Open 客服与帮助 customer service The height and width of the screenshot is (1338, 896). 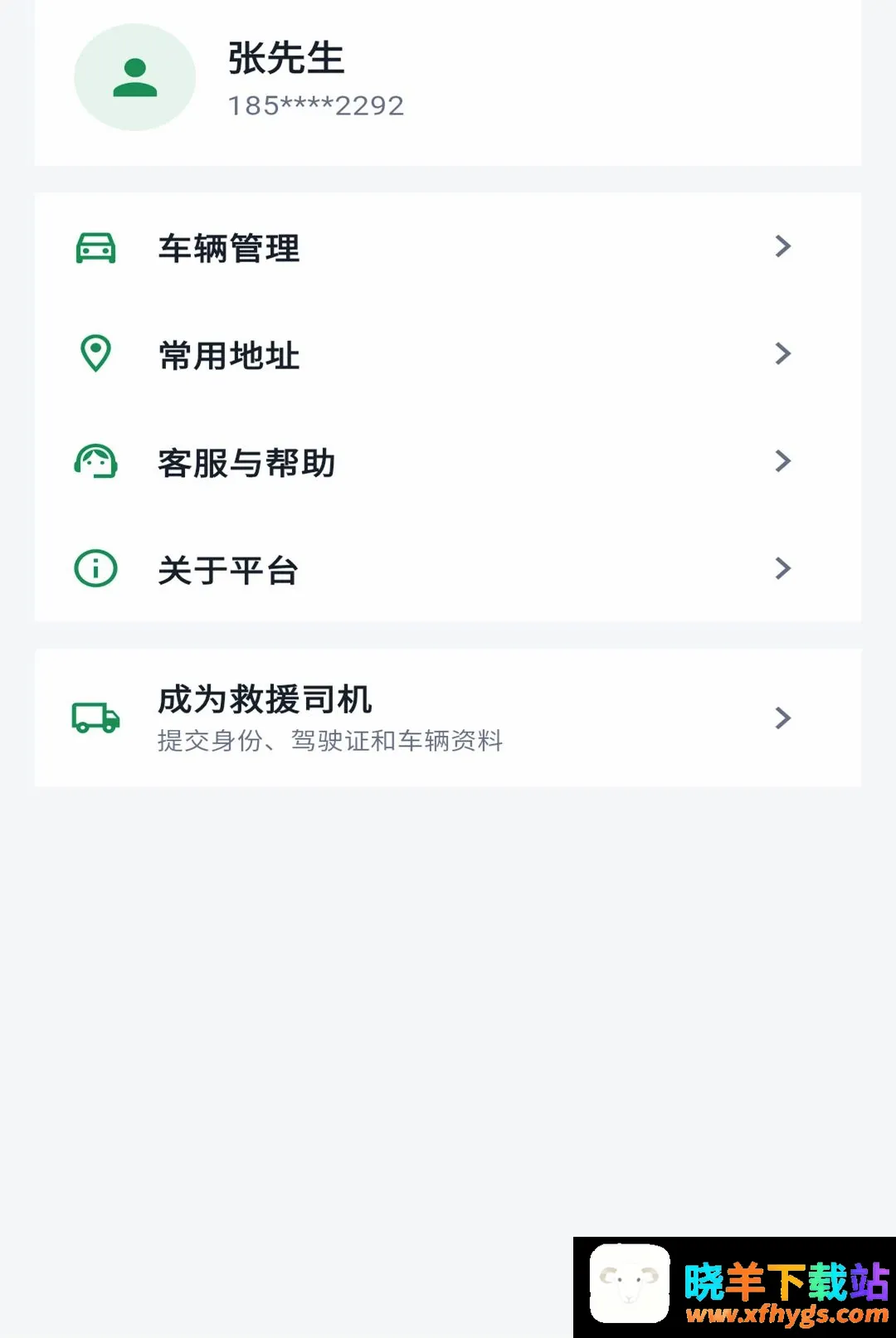point(448,461)
